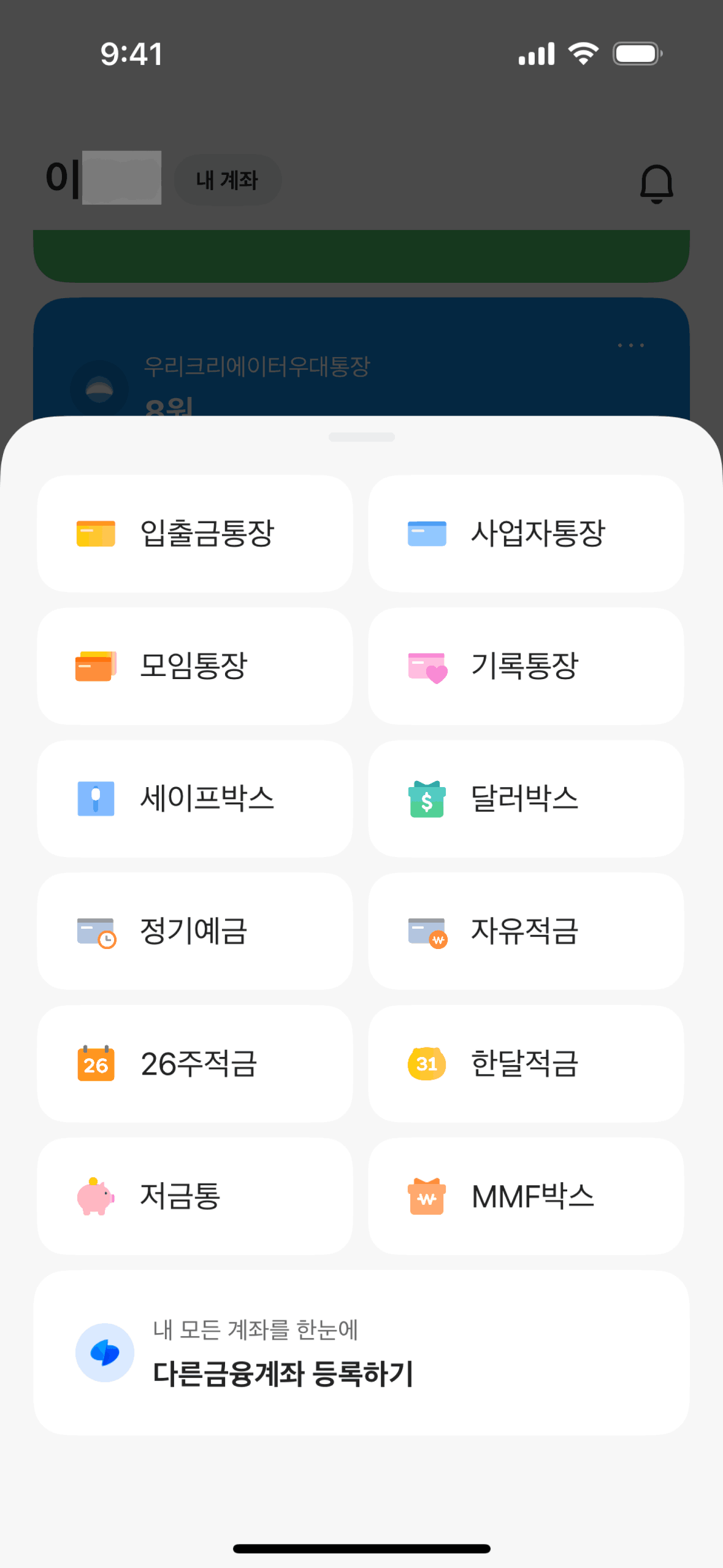Image resolution: width=723 pixels, height=1568 pixels.
Task: Select 입출금통장 account type
Action: (x=194, y=533)
